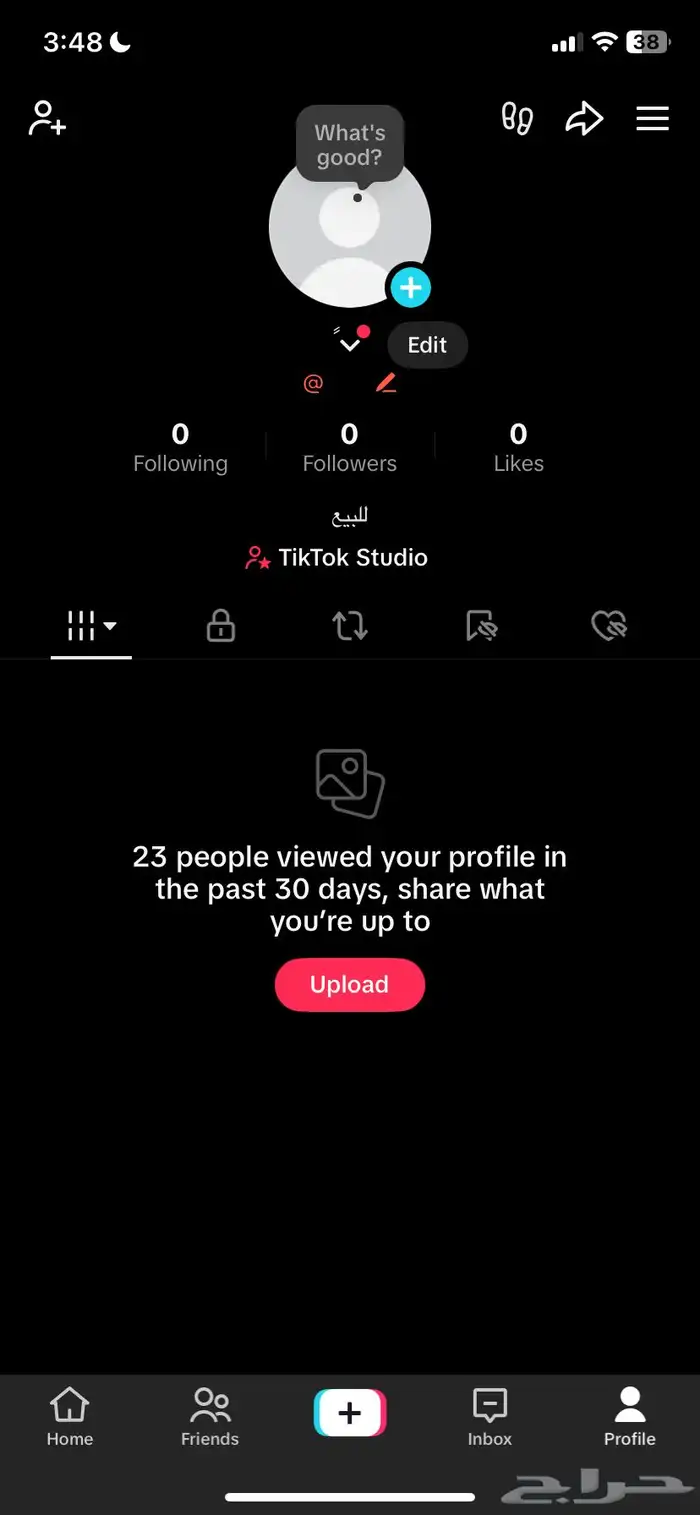This screenshot has width=700, height=1515.
Task: Switch to the liked videos tab
Action: click(x=608, y=627)
